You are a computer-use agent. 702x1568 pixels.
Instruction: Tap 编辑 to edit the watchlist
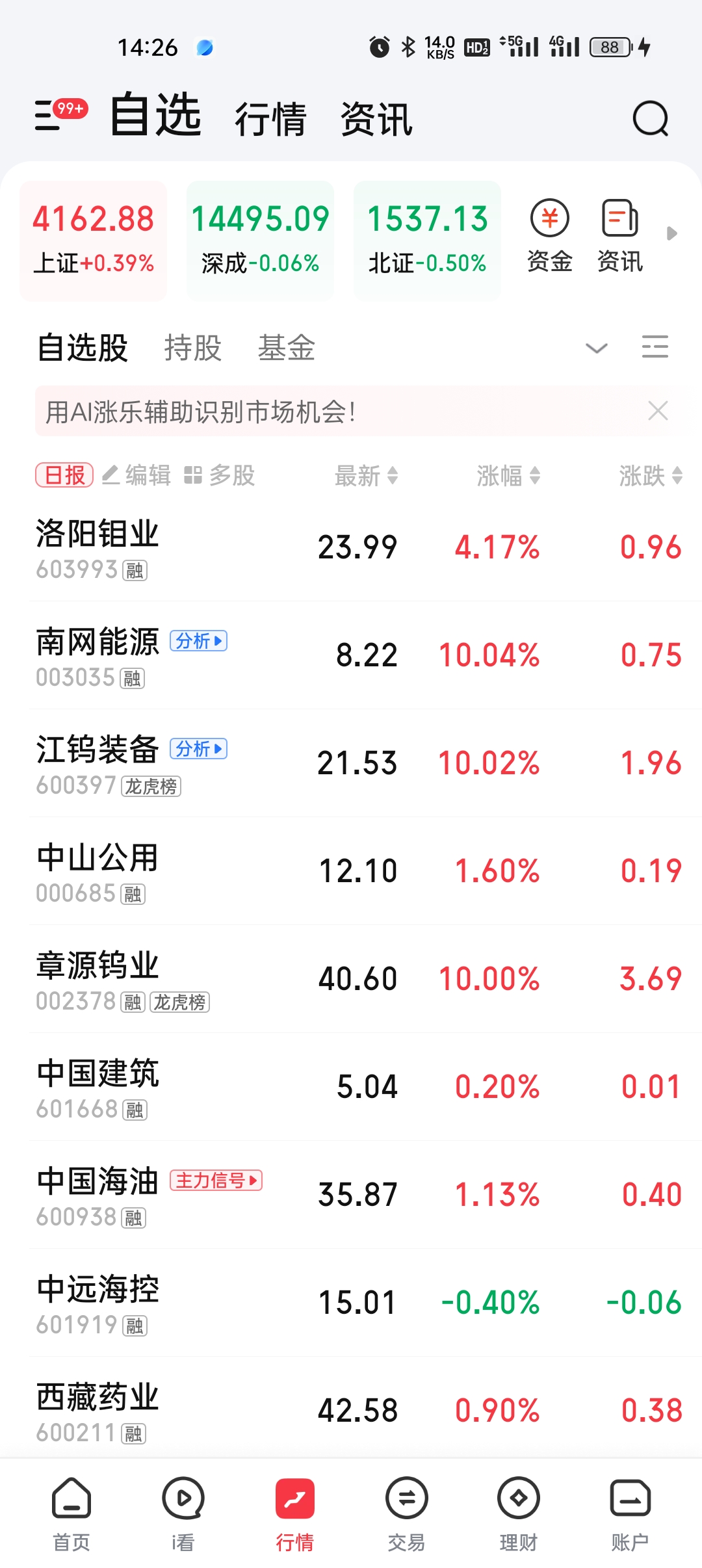coord(137,475)
